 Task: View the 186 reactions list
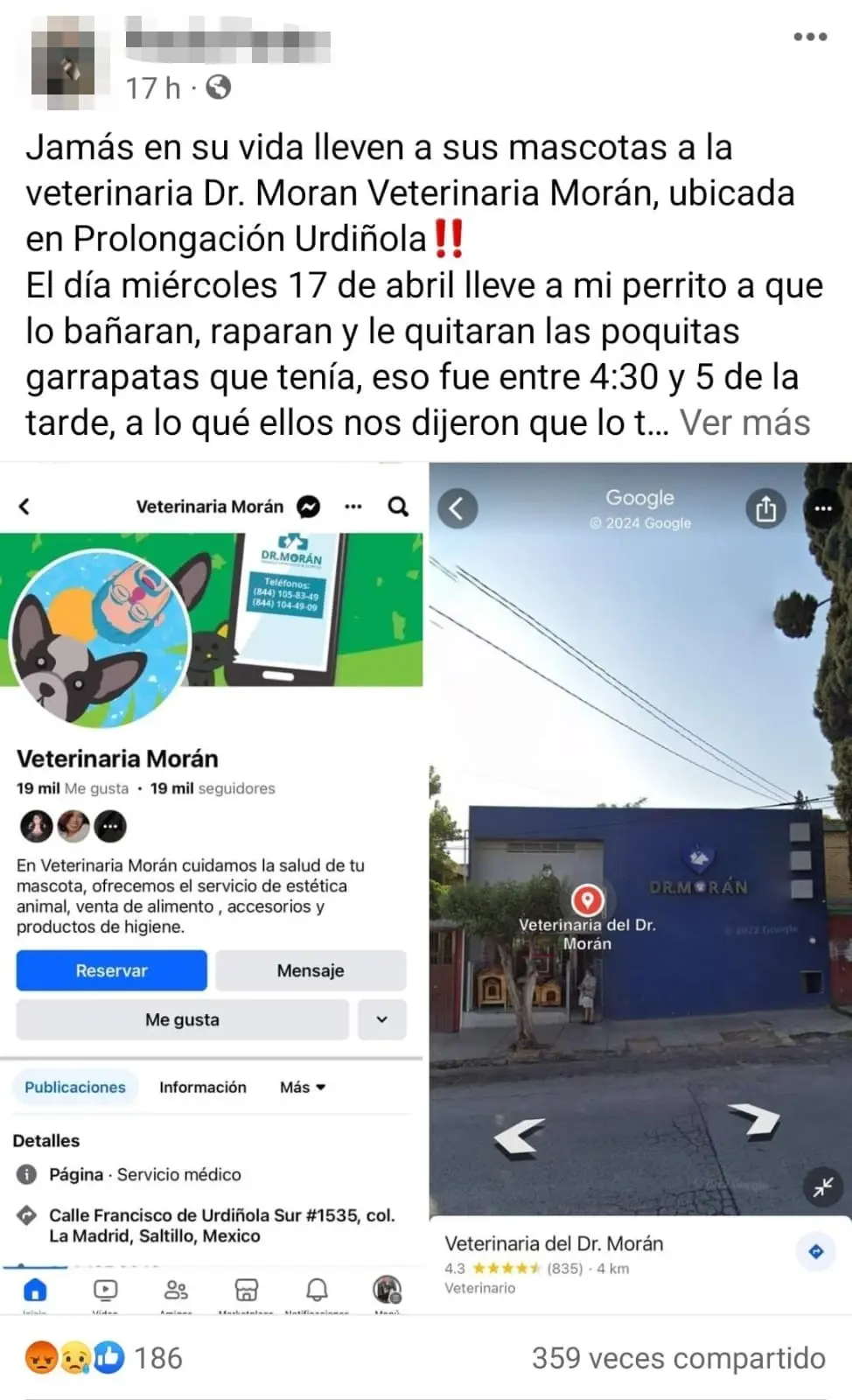105,1357
